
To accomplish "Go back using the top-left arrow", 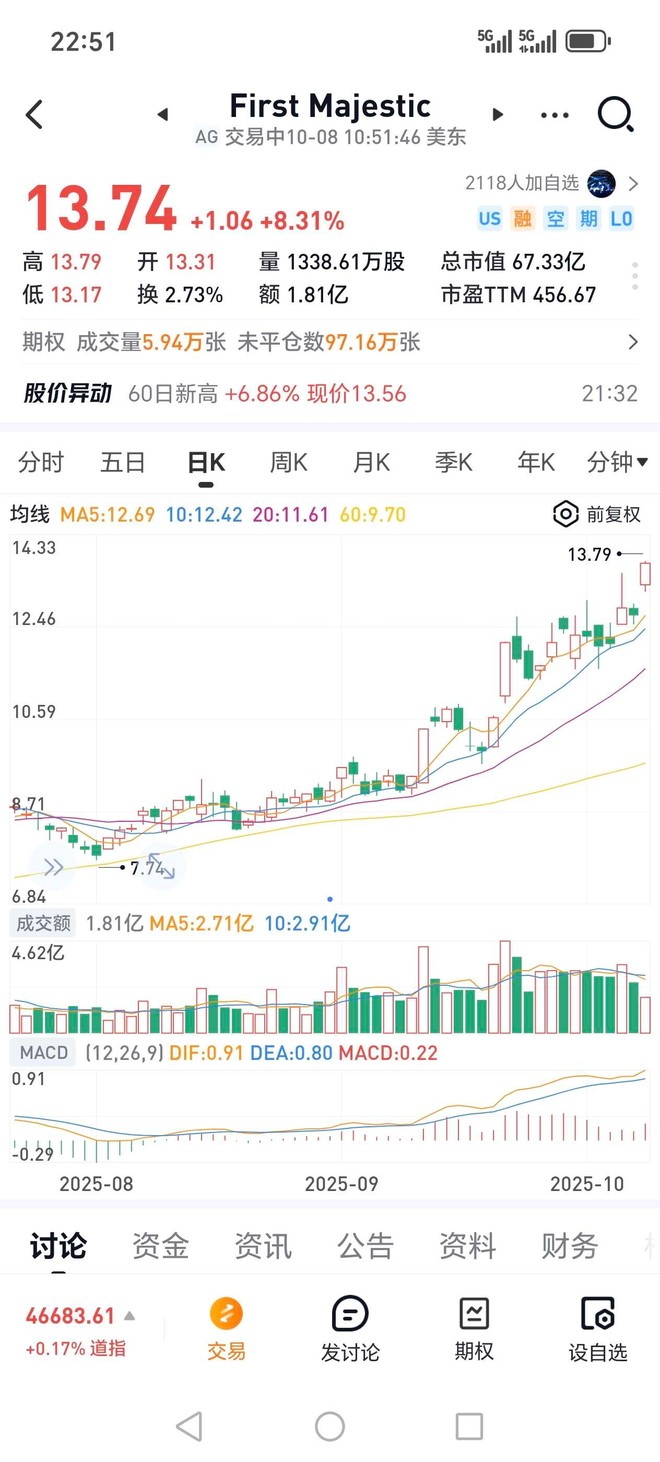I will tap(35, 115).
